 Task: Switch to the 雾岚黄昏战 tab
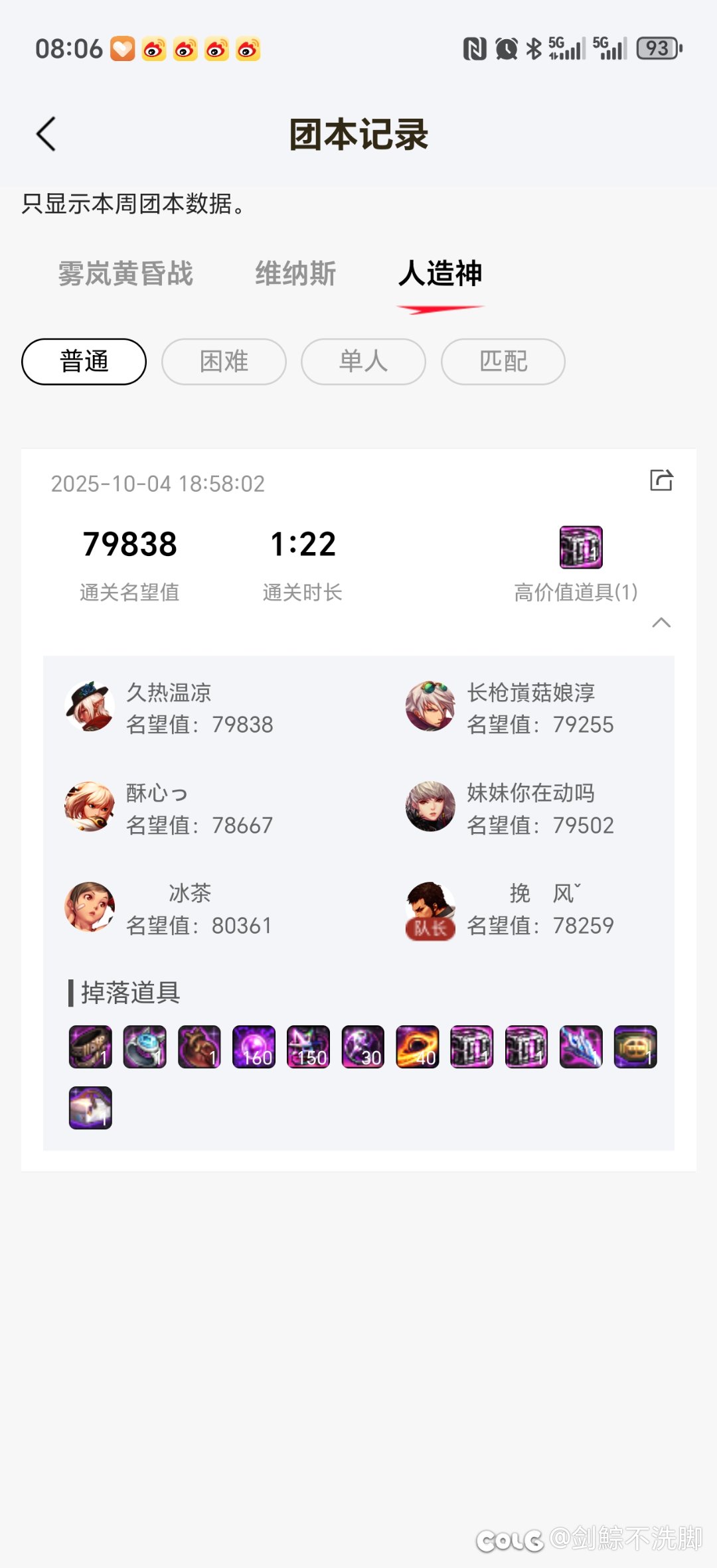click(x=125, y=273)
